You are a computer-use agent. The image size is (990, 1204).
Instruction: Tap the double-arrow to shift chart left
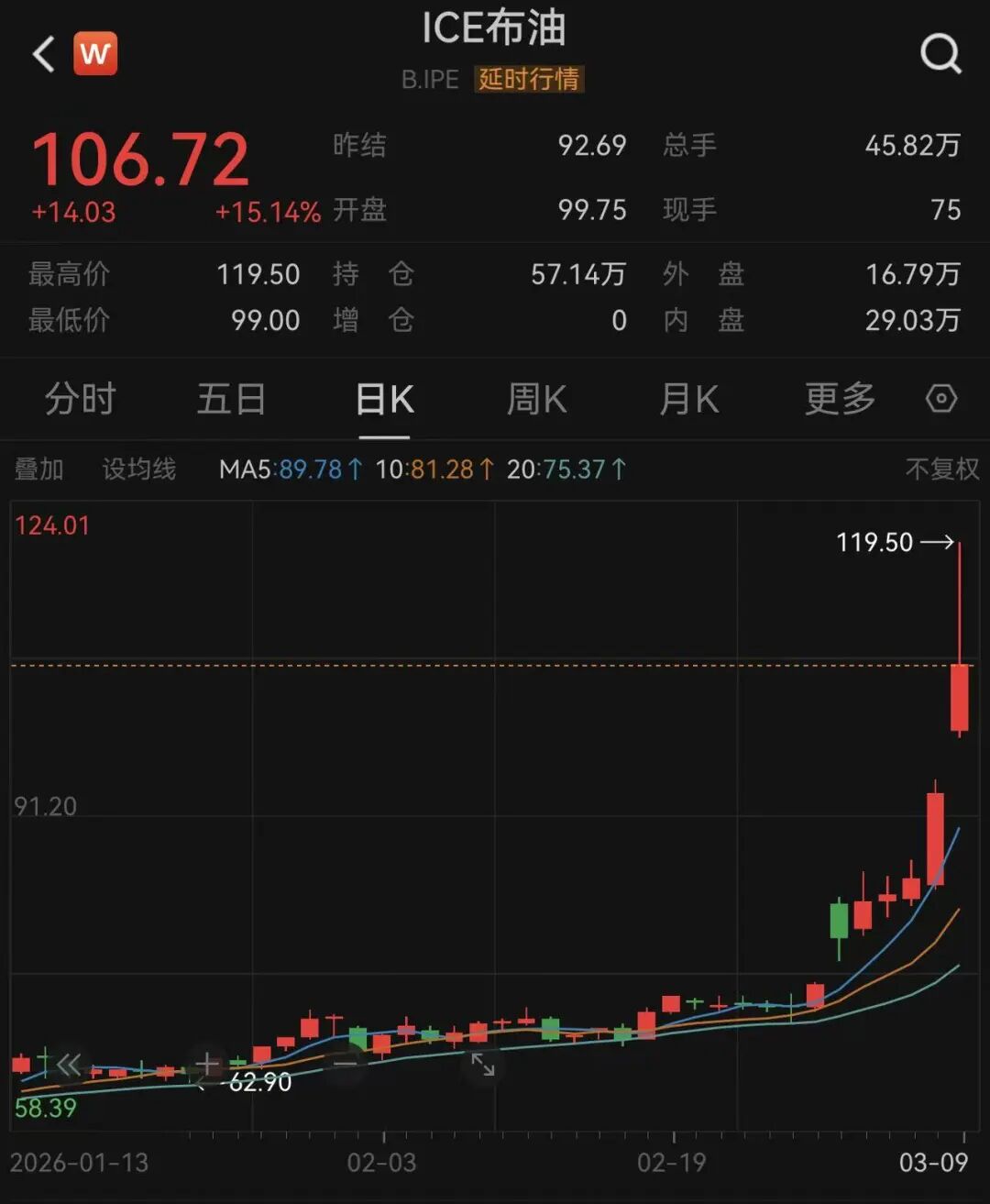[69, 1064]
